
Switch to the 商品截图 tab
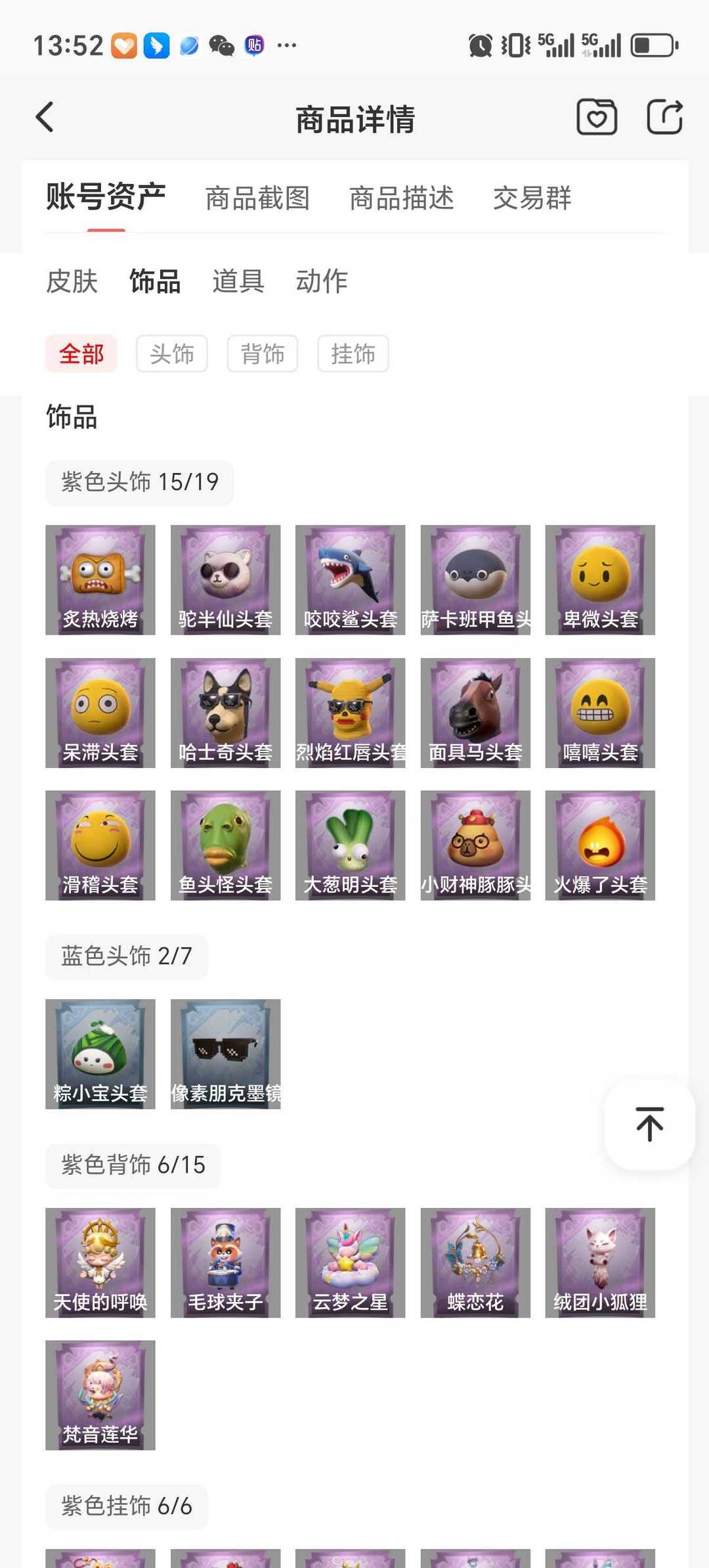257,198
